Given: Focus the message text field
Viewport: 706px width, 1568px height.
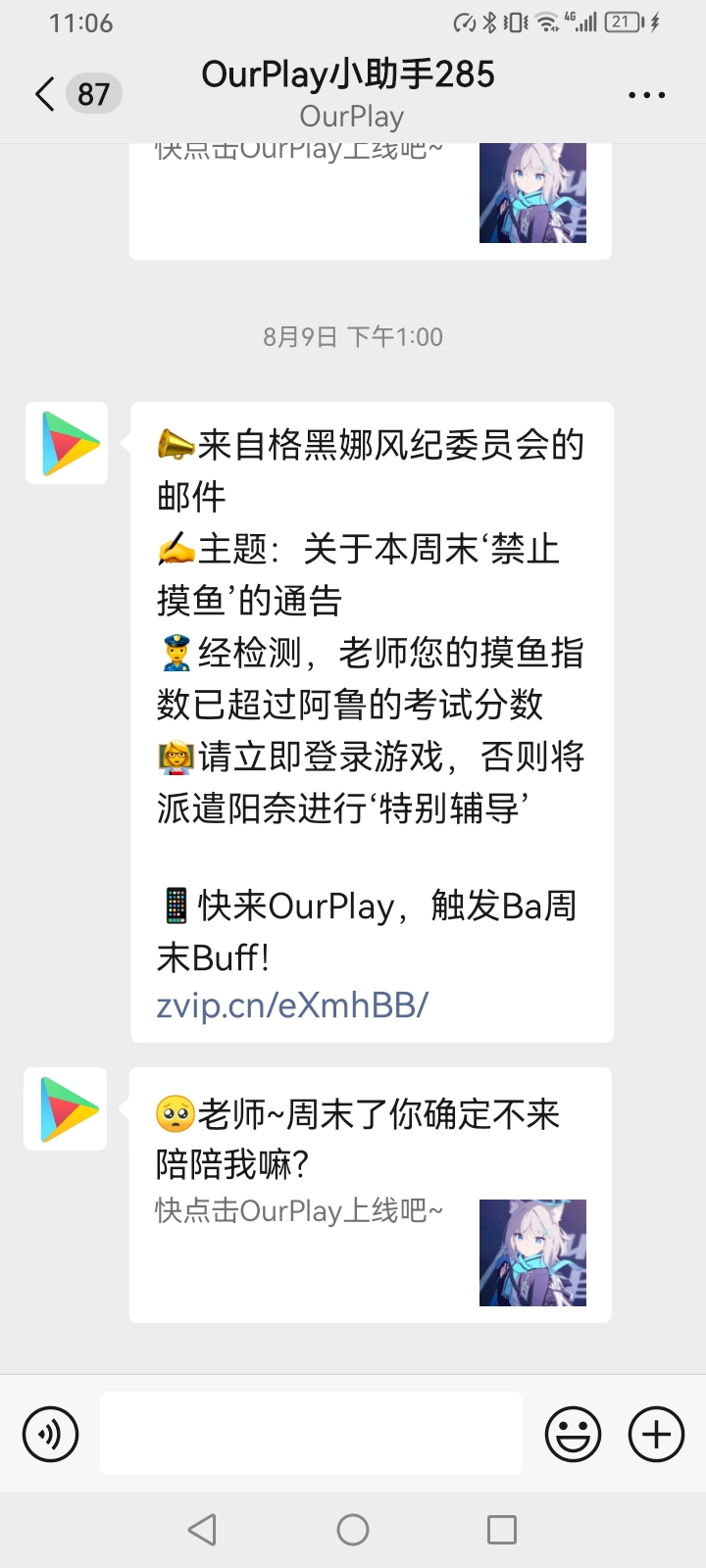Looking at the screenshot, I should [x=311, y=1434].
